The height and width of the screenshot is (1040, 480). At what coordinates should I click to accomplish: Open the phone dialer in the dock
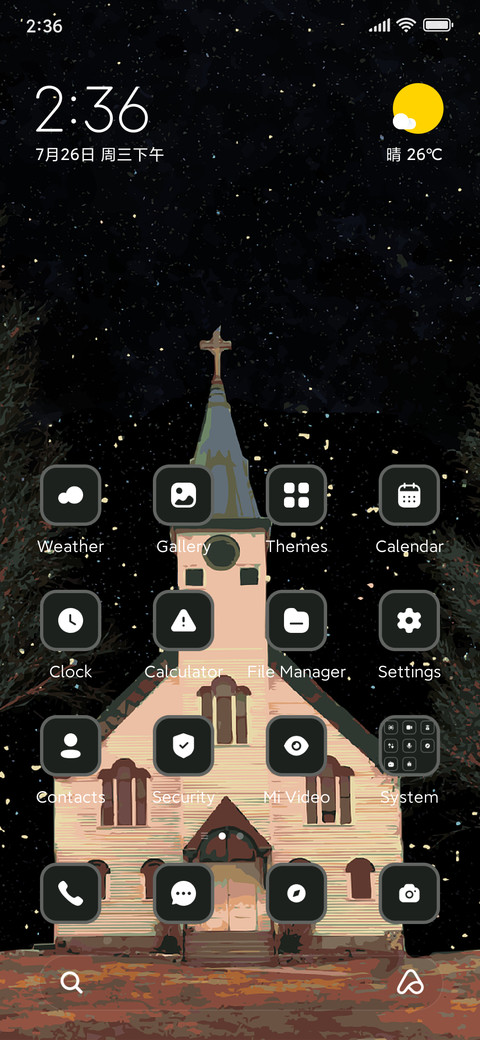[70, 893]
